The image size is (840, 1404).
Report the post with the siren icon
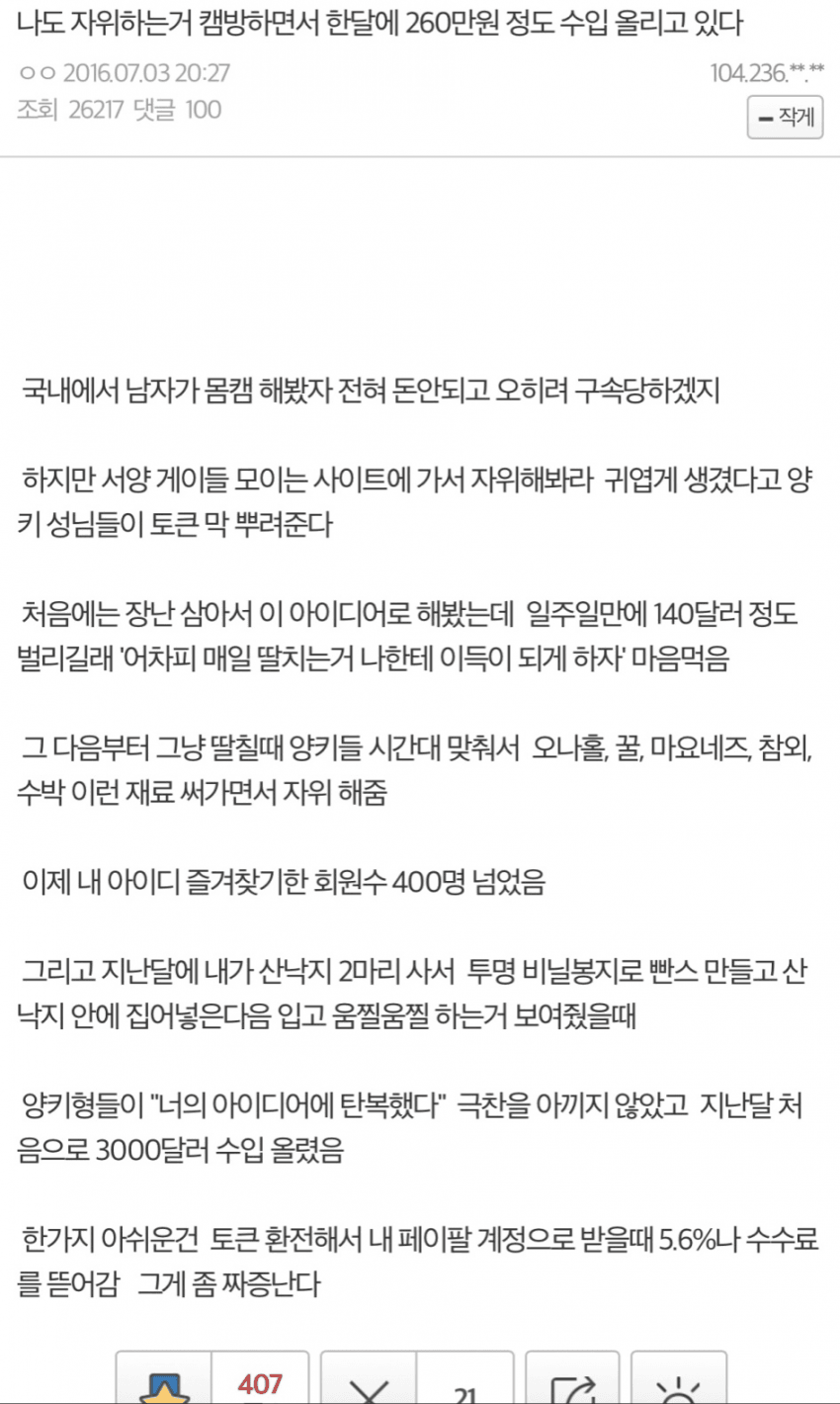678,1386
